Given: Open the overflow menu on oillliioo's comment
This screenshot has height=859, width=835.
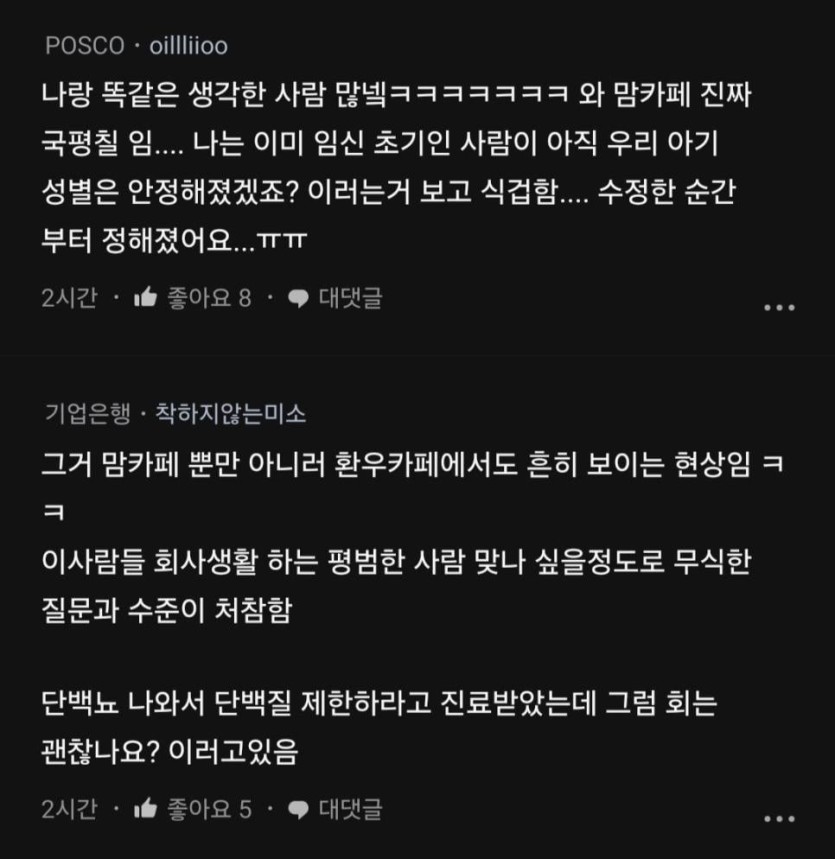Looking at the screenshot, I should (779, 308).
